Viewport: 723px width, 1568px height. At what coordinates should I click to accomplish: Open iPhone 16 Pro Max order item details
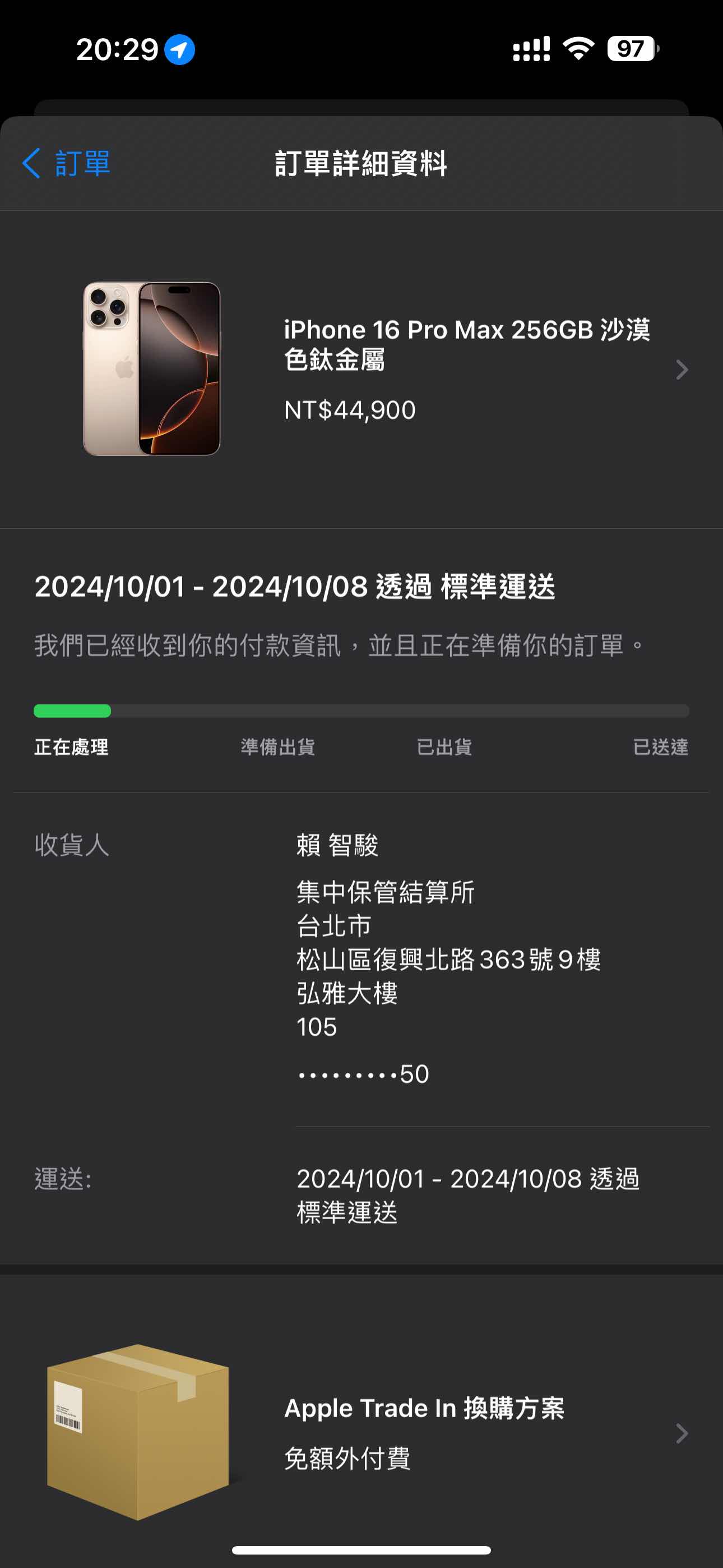click(x=466, y=369)
